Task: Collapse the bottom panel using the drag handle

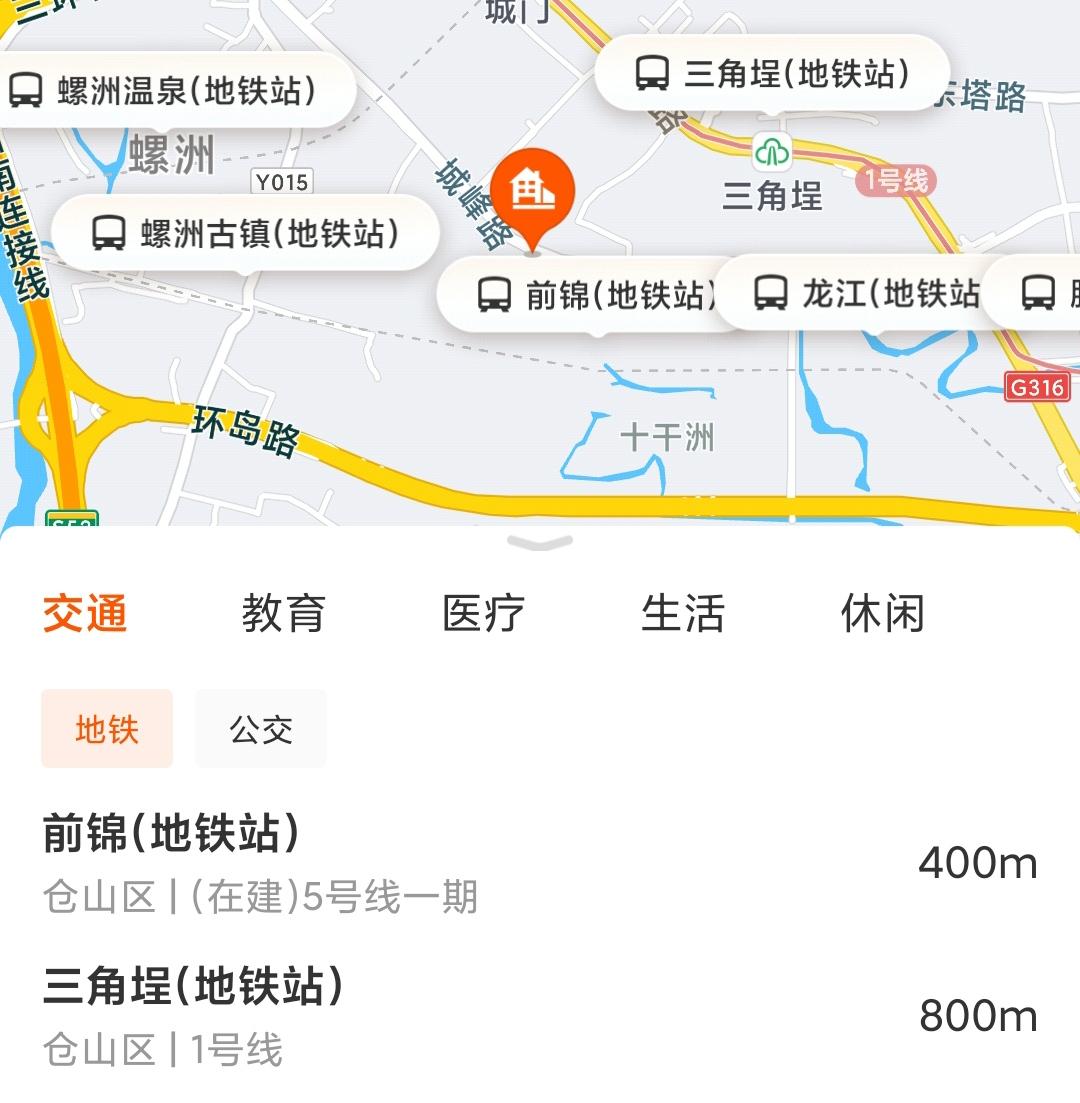Action: [x=540, y=543]
